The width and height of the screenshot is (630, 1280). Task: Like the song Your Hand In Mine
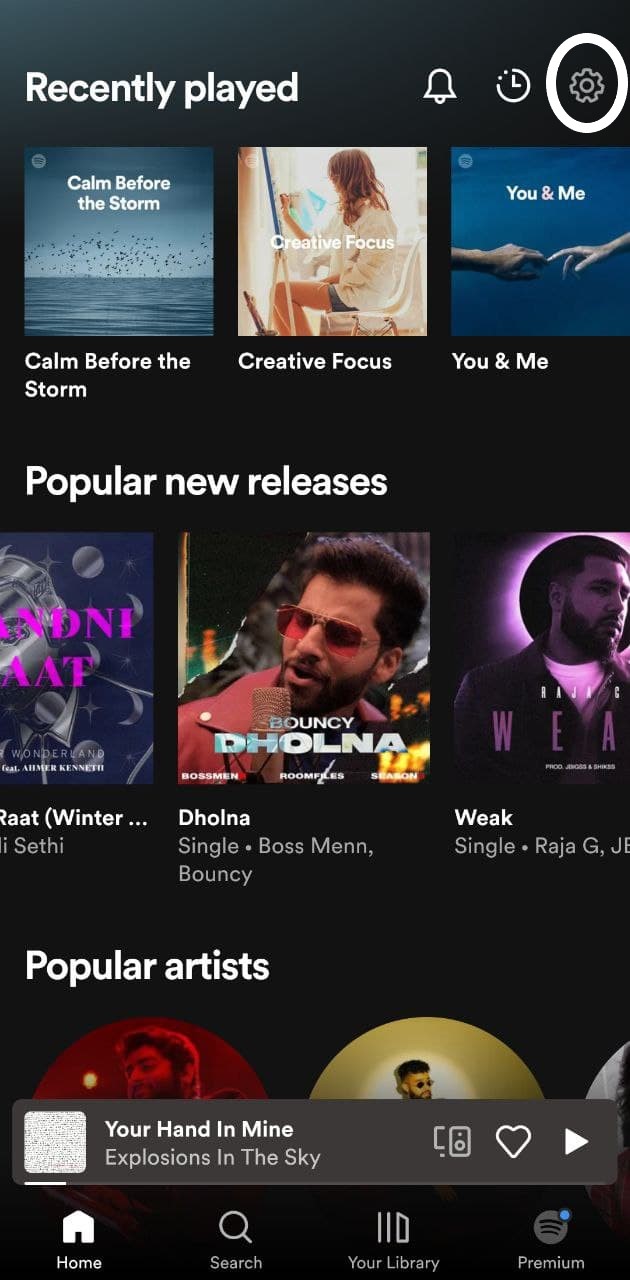coord(513,1142)
